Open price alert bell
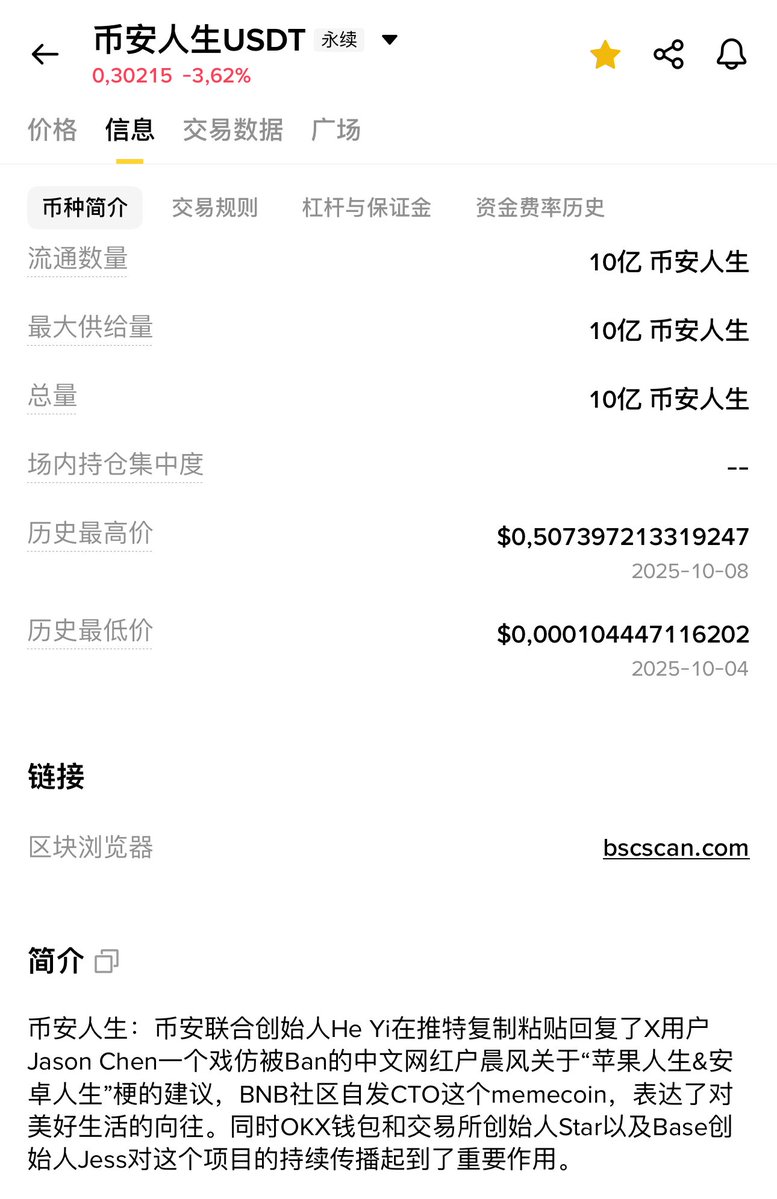Viewport: 777px width, 1199px height. tap(732, 54)
